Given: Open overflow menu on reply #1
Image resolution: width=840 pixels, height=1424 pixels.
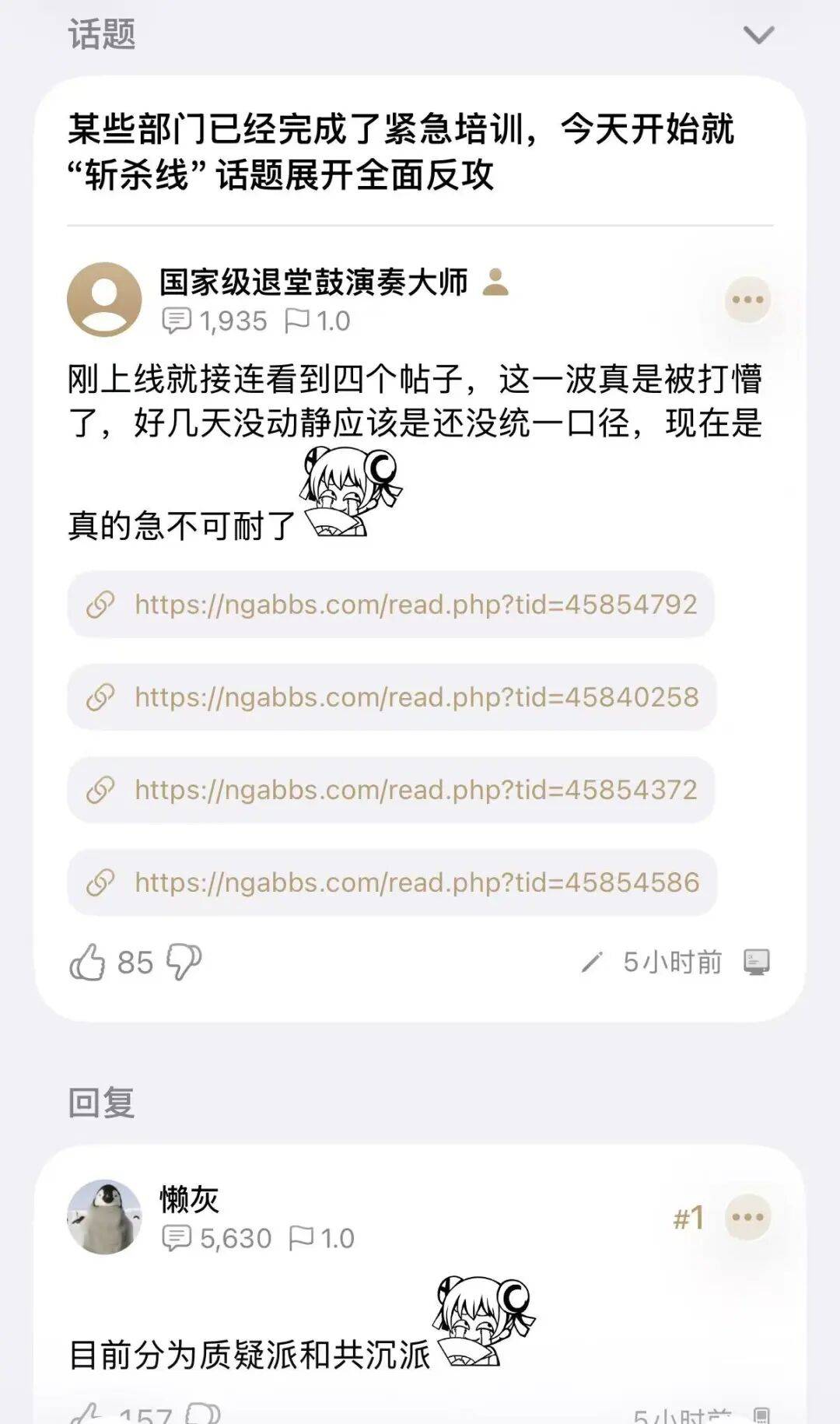Looking at the screenshot, I should click(747, 1217).
